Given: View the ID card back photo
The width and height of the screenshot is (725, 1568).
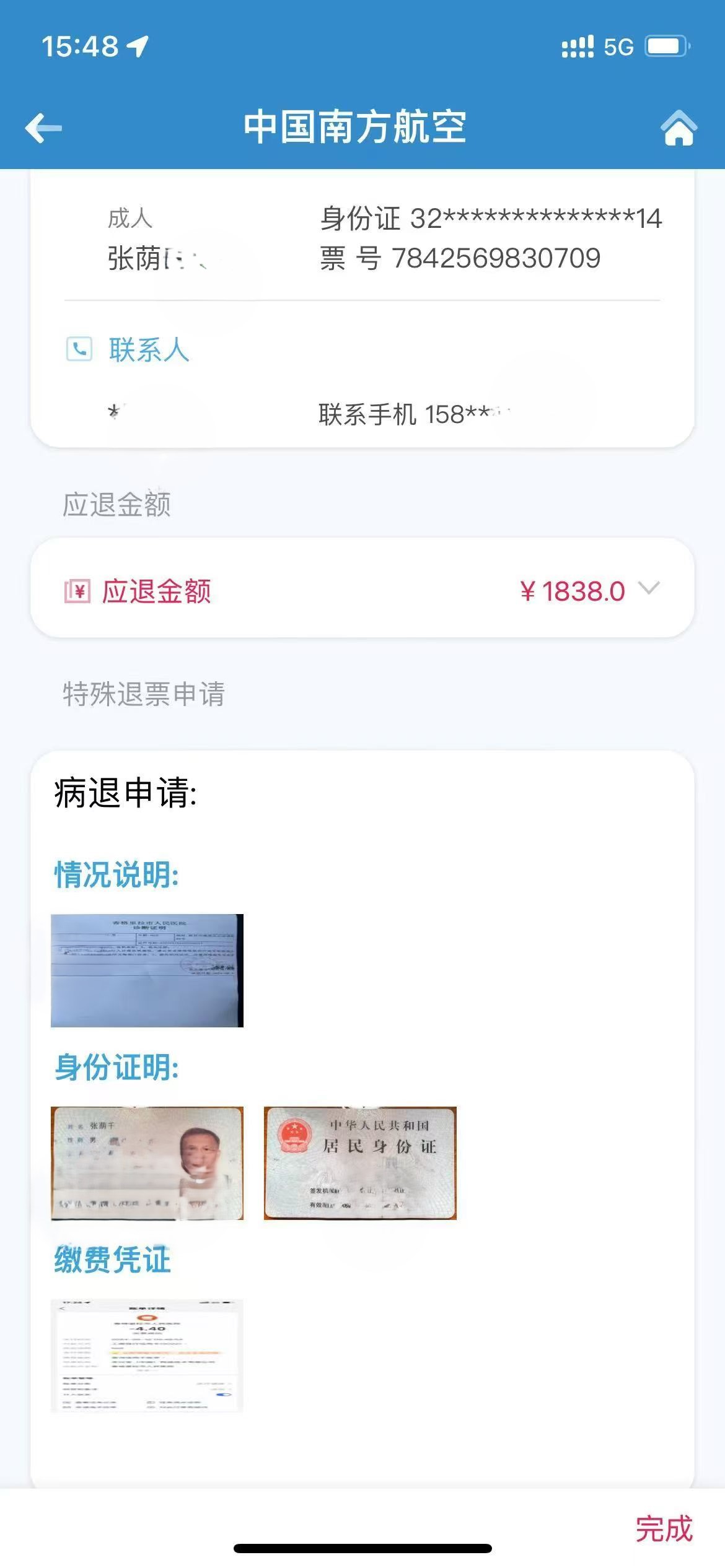Looking at the screenshot, I should [x=360, y=1163].
